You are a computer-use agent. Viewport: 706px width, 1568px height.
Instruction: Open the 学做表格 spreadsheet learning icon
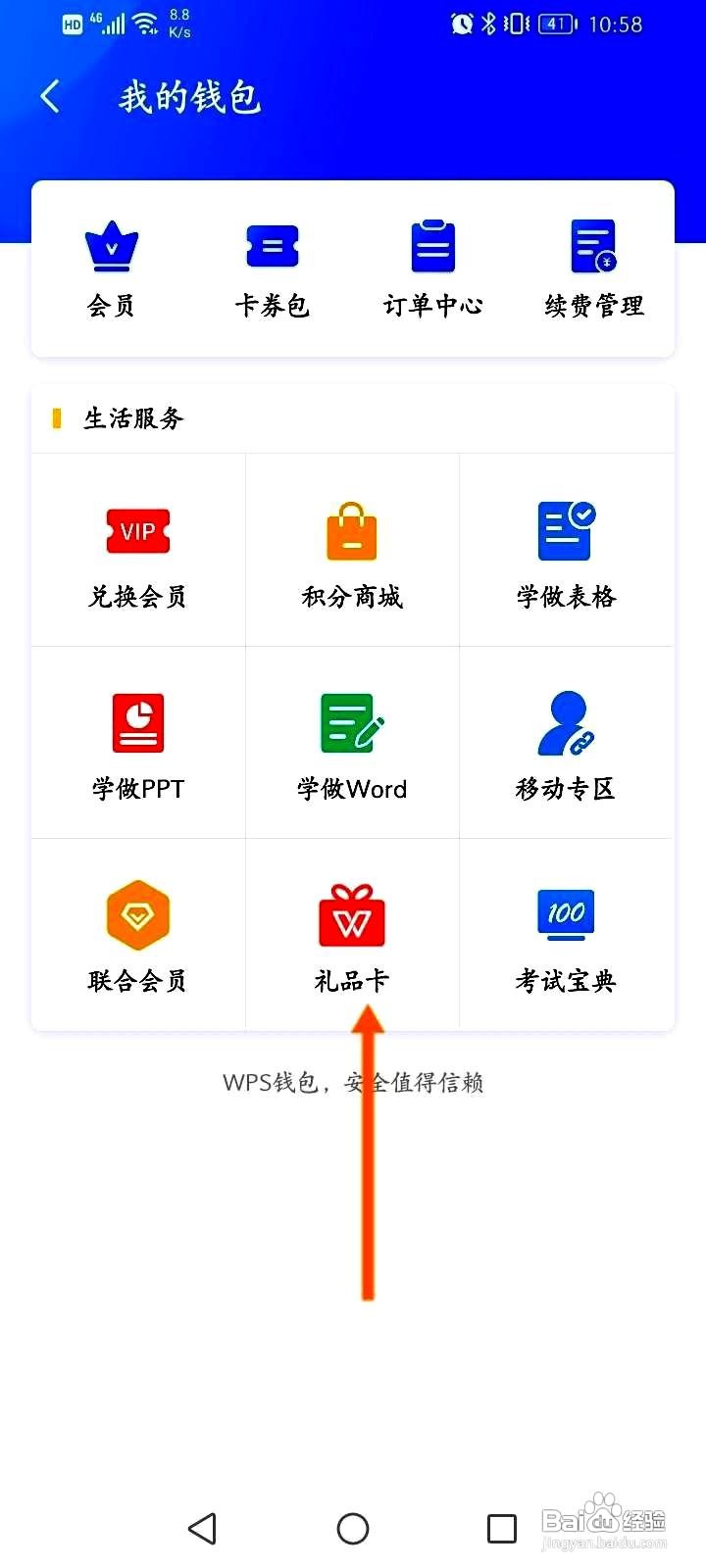pos(567,531)
